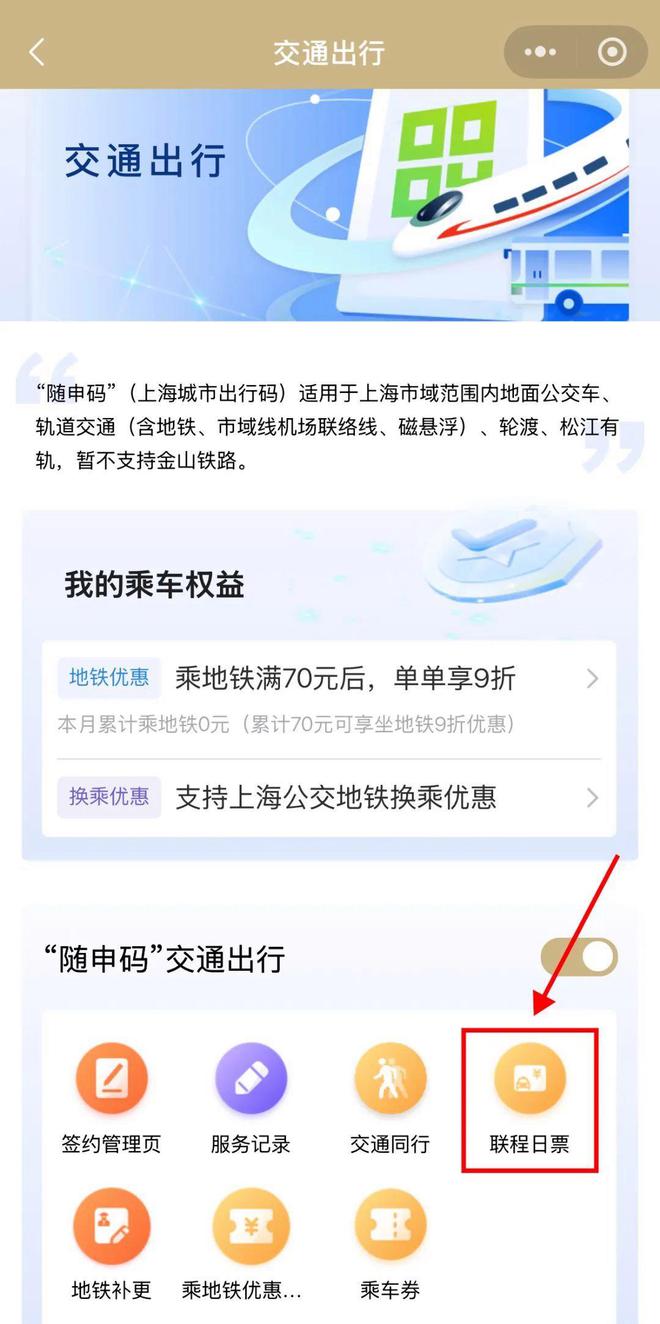This screenshot has width=660, height=1324.
Task: Toggle the "随申码"交通出行 switch
Action: 579,957
